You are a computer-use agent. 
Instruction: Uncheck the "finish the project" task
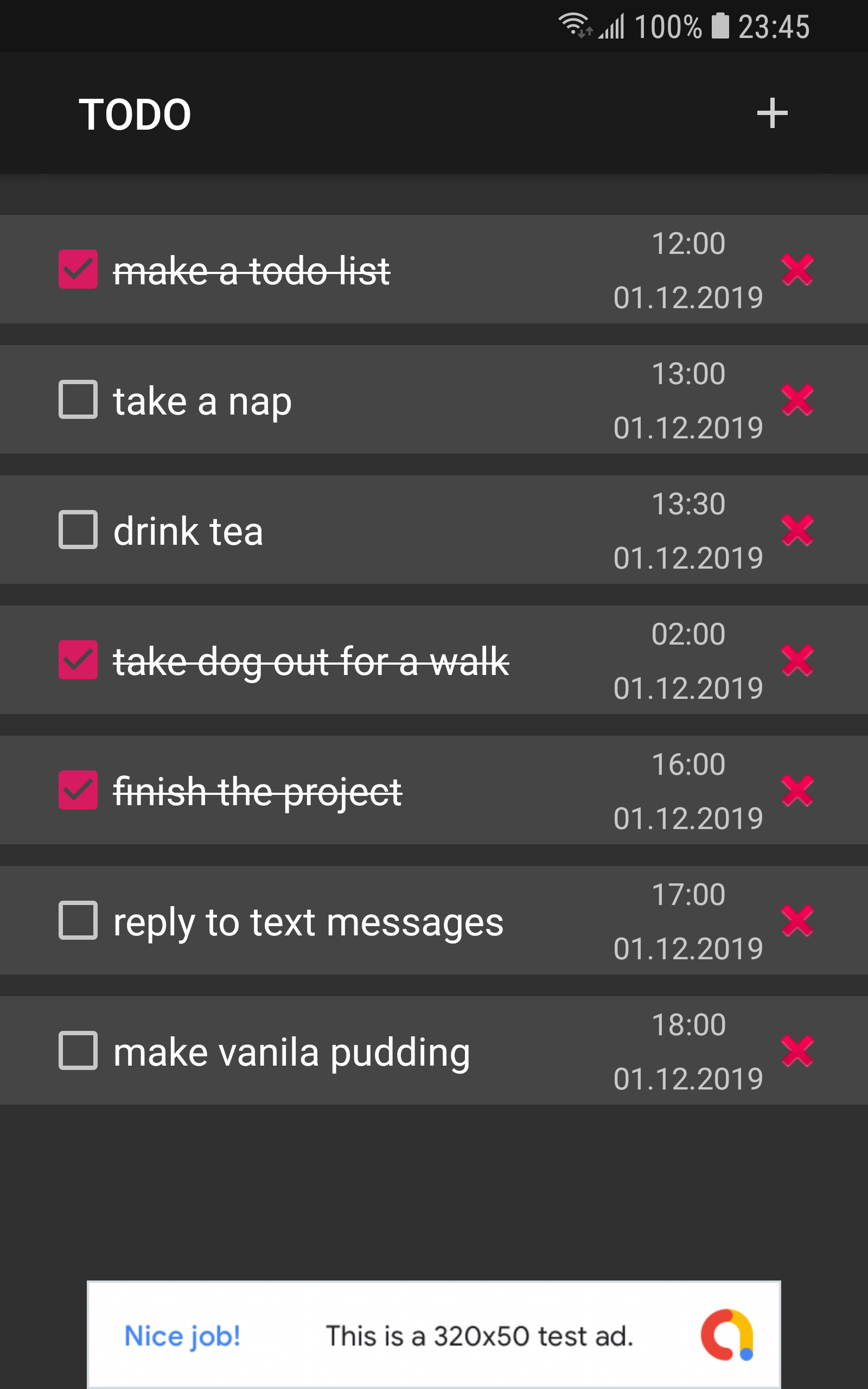click(x=78, y=791)
